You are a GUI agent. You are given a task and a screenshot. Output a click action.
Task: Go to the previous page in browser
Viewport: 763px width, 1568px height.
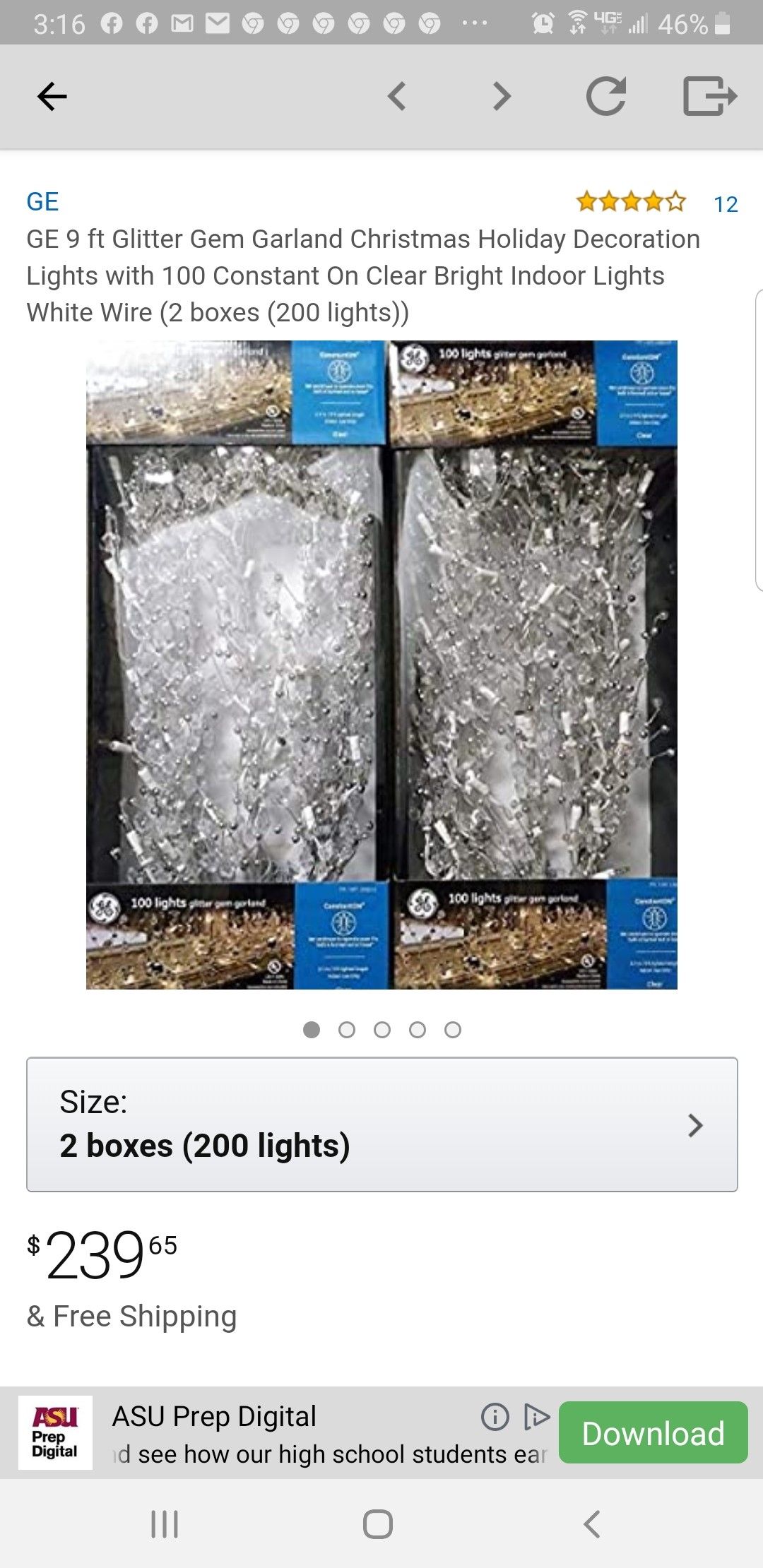(x=397, y=96)
